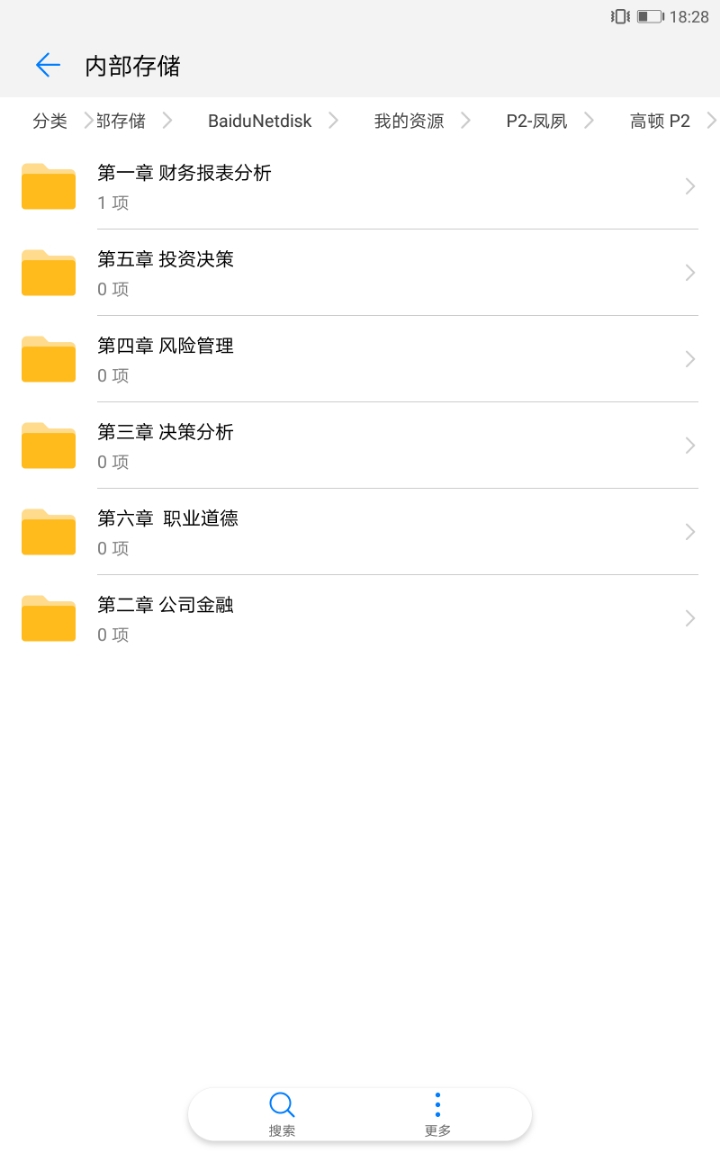
Task: Jump to BaiduNetdisk in the breadcrumb
Action: pos(259,121)
